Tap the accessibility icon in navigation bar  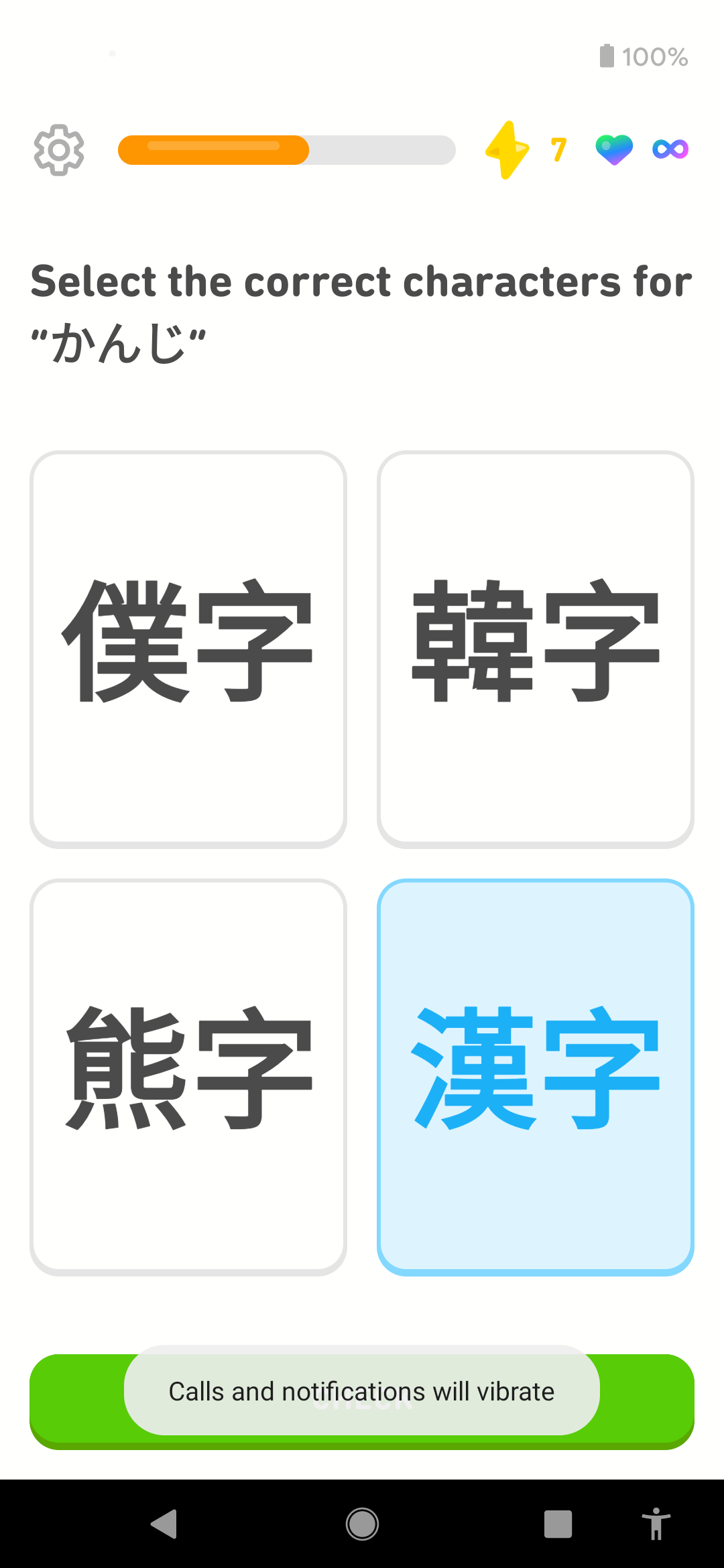tap(654, 1523)
